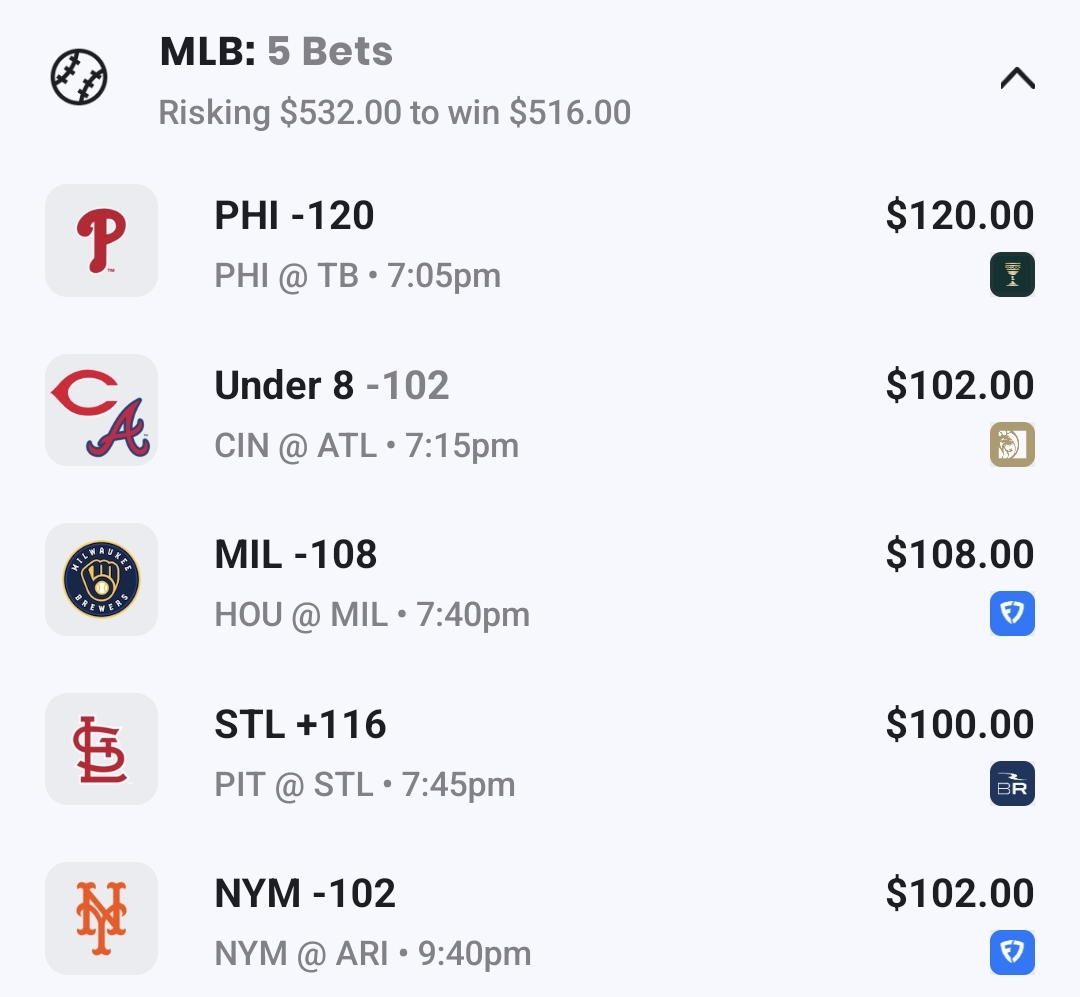Select the STL +116 bet row
Image resolution: width=1080 pixels, height=997 pixels.
pyautogui.click(x=300, y=725)
